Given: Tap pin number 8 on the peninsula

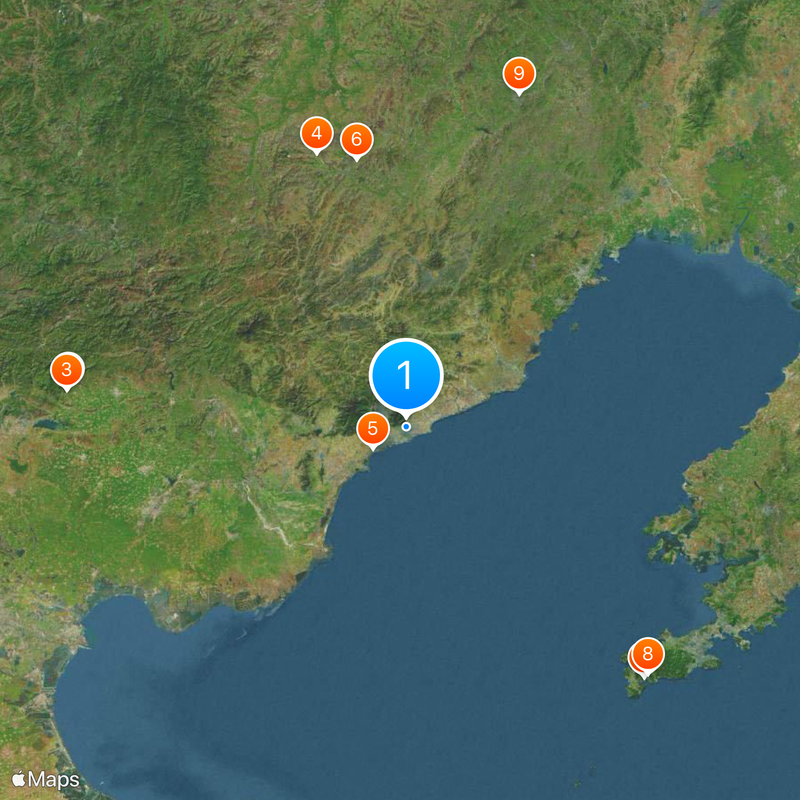Looking at the screenshot, I should pyautogui.click(x=648, y=655).
